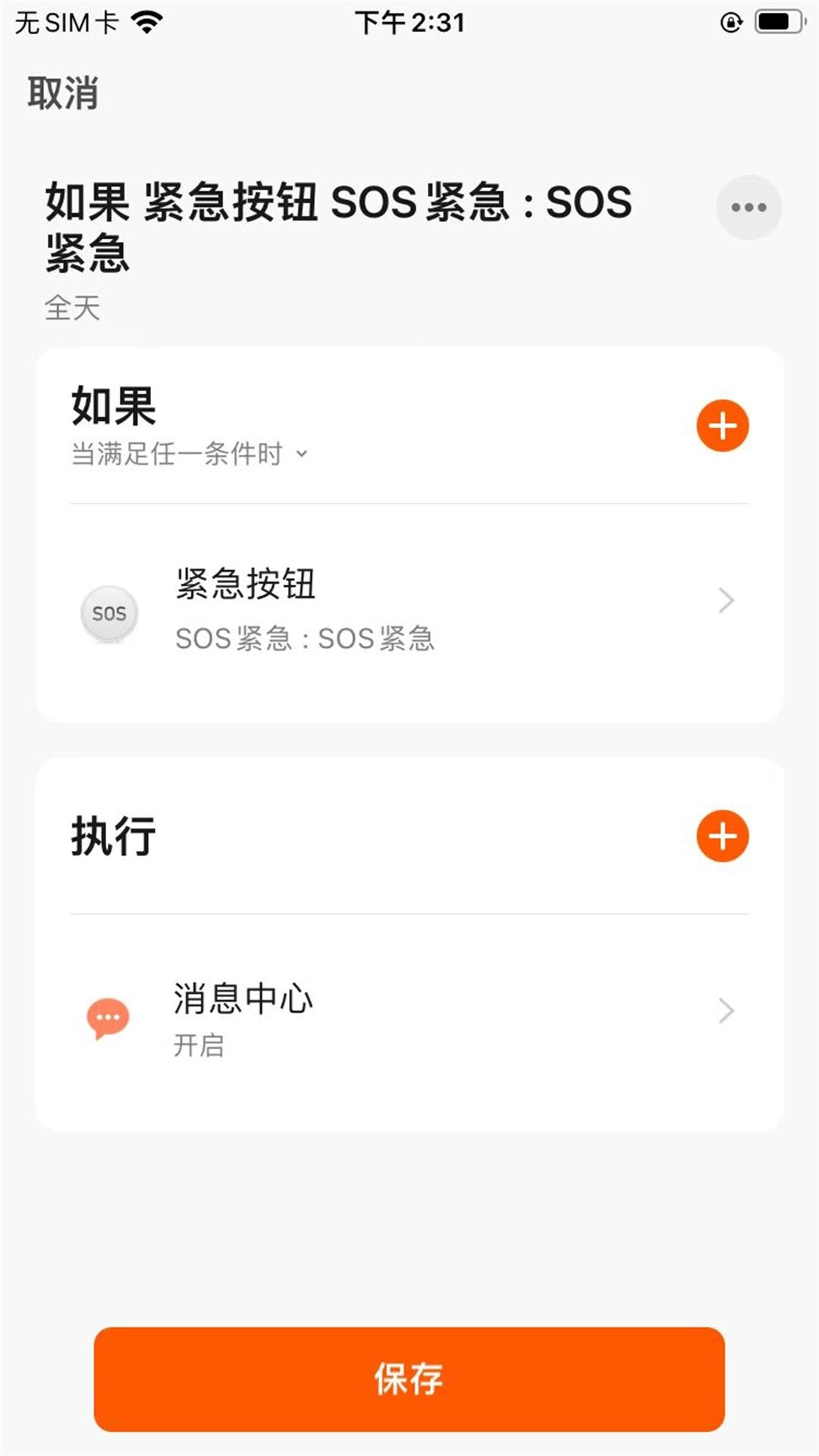Open the 当满足任一条件时 condition dropdown
This screenshot has width=819, height=1456.
point(186,453)
